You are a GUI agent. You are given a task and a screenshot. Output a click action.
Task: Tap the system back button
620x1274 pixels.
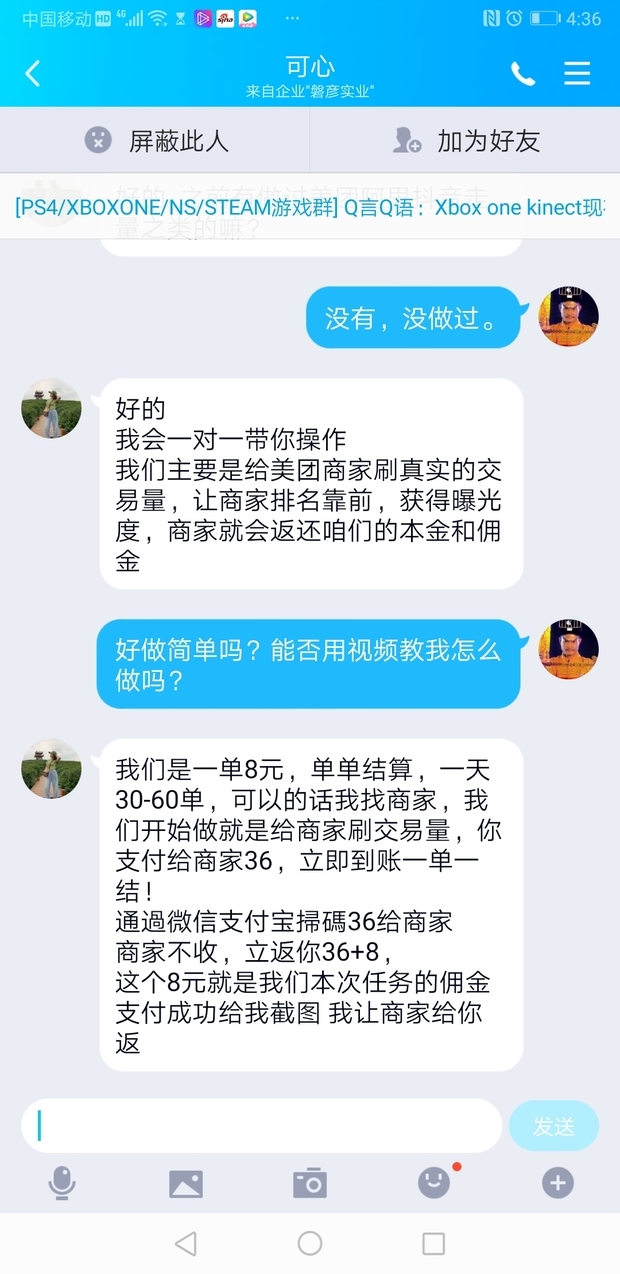(186, 1243)
